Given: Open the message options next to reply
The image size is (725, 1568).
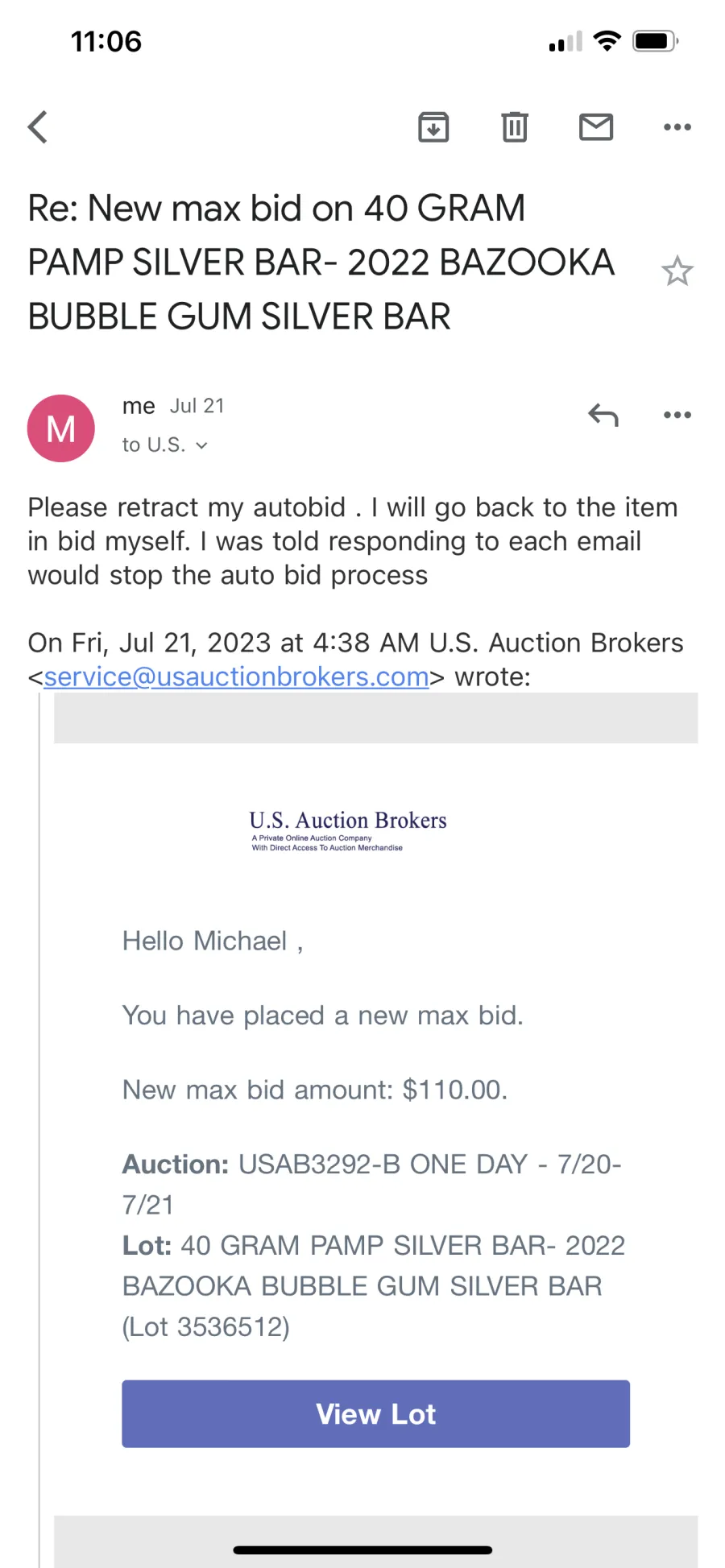Looking at the screenshot, I should [677, 415].
